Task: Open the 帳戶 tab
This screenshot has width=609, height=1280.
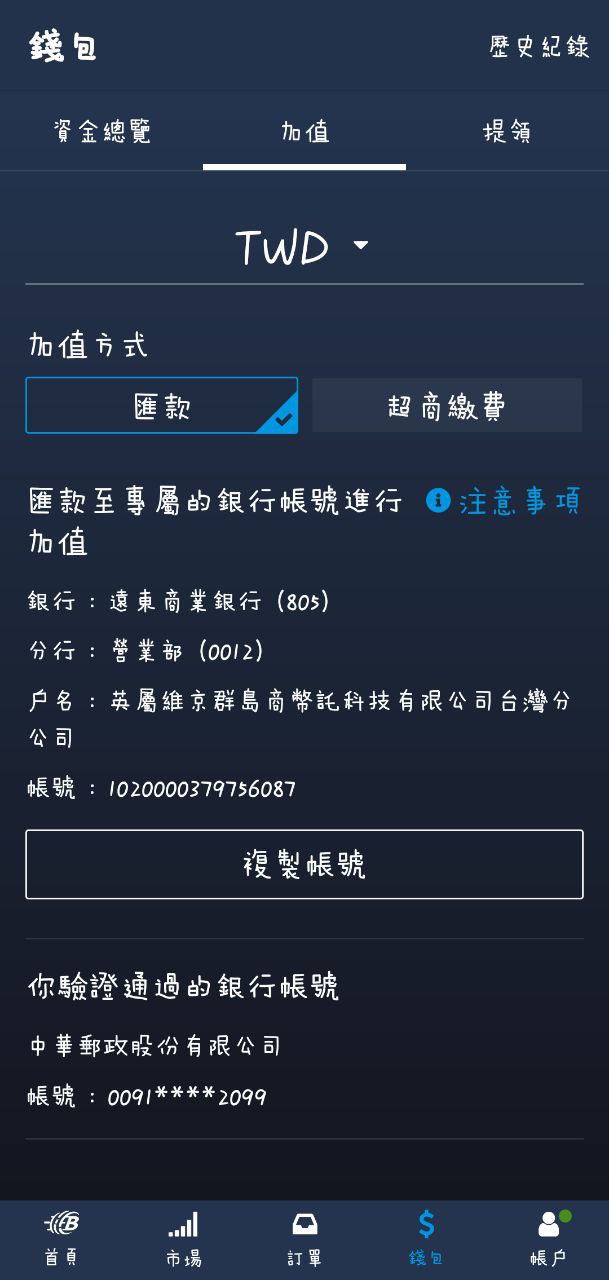Action: coord(548,1240)
